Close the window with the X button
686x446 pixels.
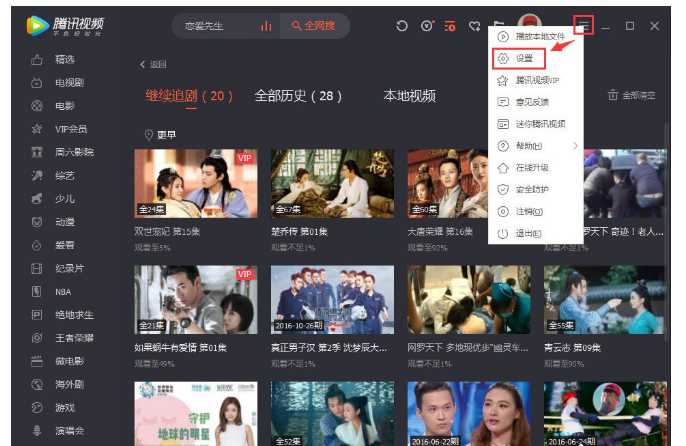655,26
